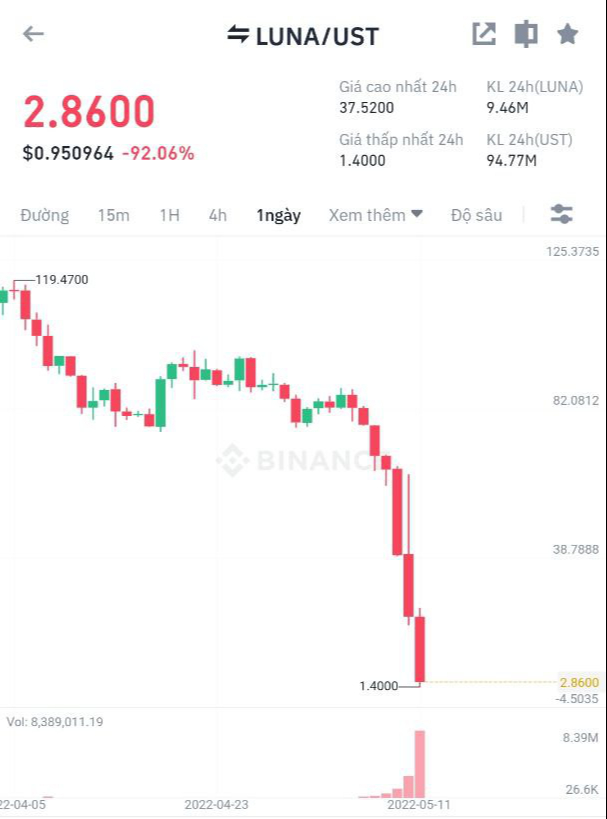Open the split-view chart icon
Viewport: 607px width, 819px height.
526,34
